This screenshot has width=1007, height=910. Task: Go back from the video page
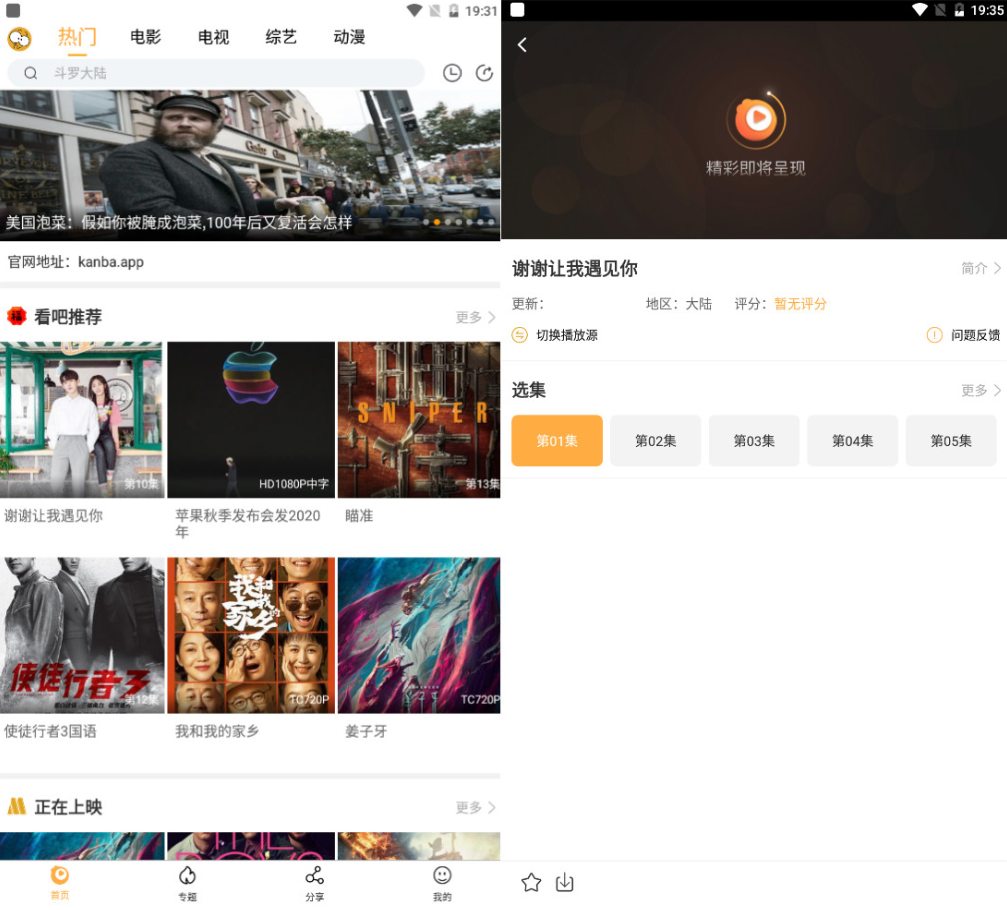point(522,45)
